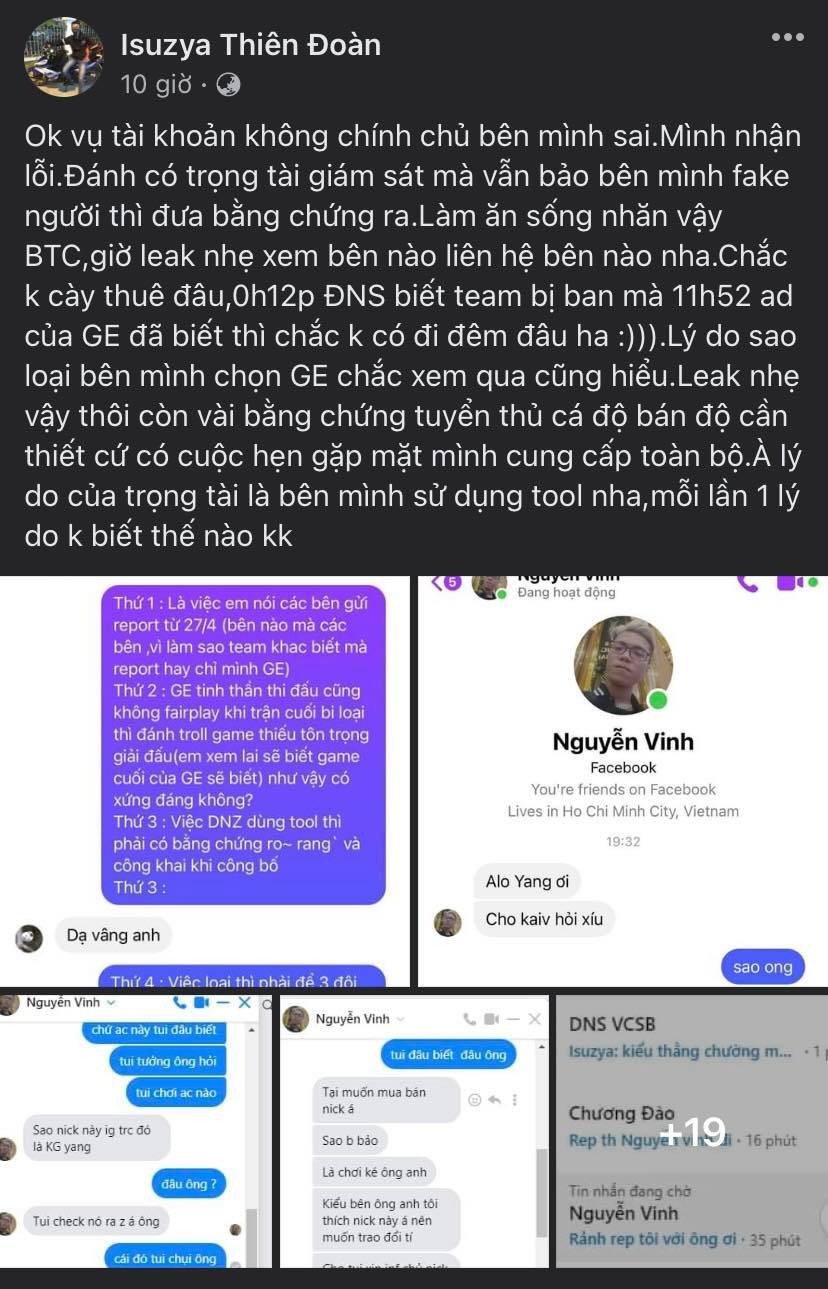Open the purple message screenshot photo
828x1289 pixels.
point(205,780)
